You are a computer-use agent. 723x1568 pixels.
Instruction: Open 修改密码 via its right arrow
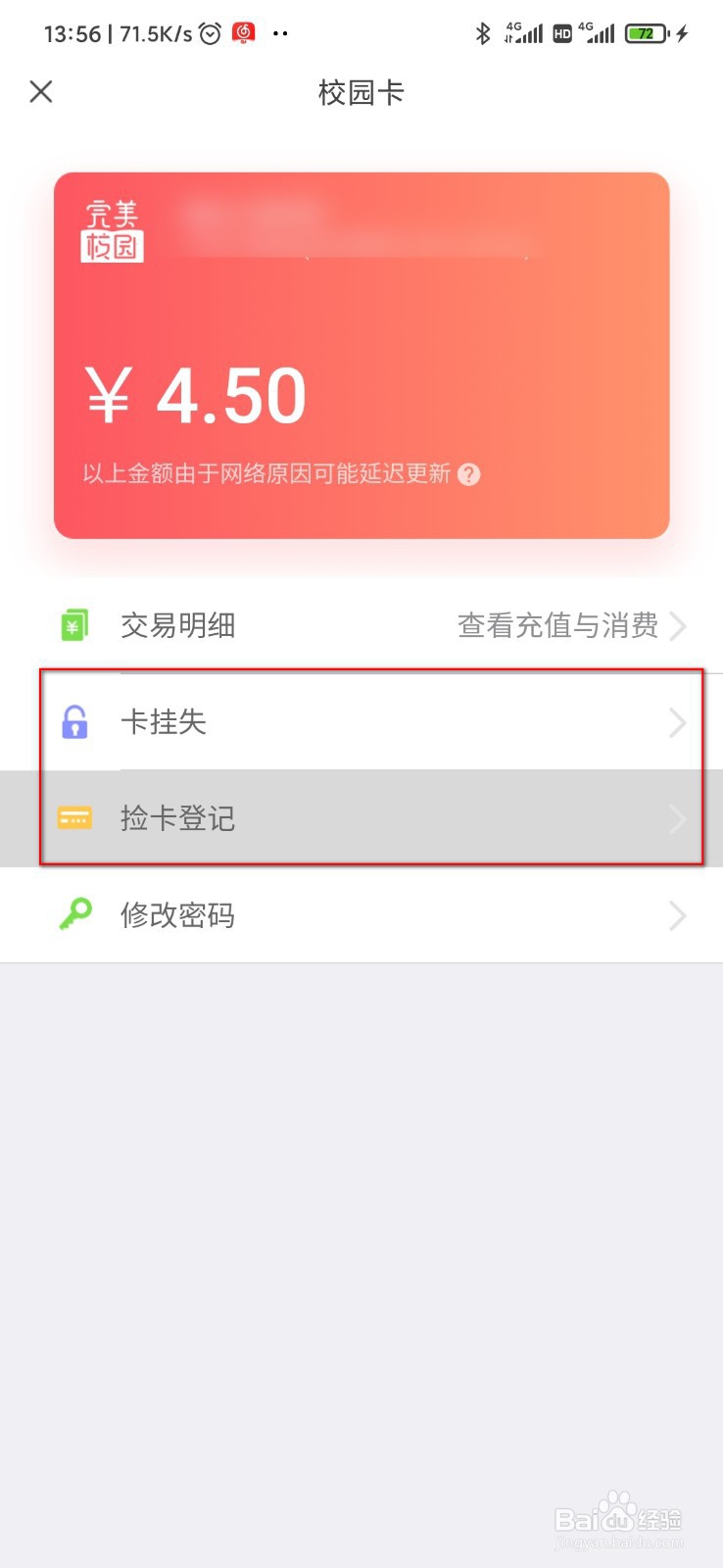[x=677, y=915]
